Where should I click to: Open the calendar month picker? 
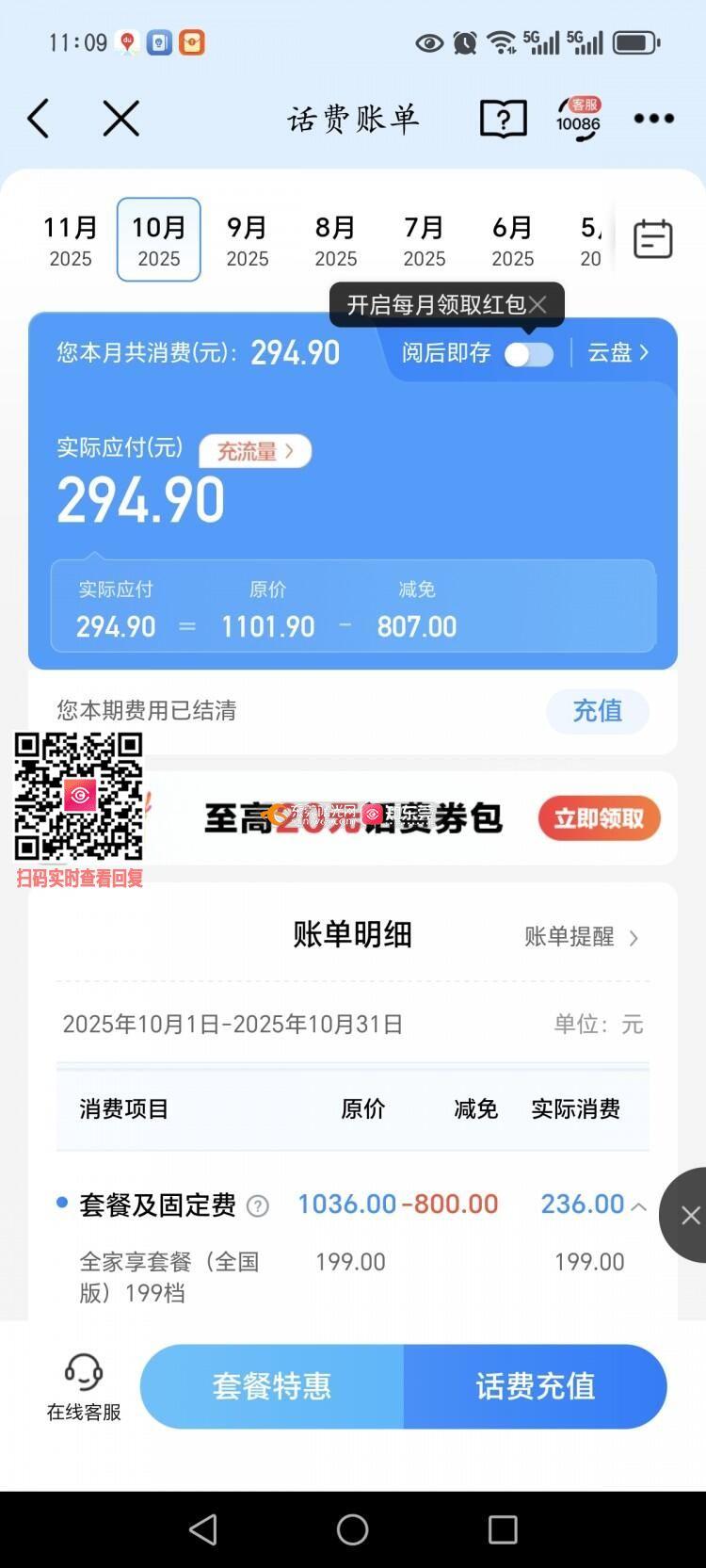[x=652, y=239]
